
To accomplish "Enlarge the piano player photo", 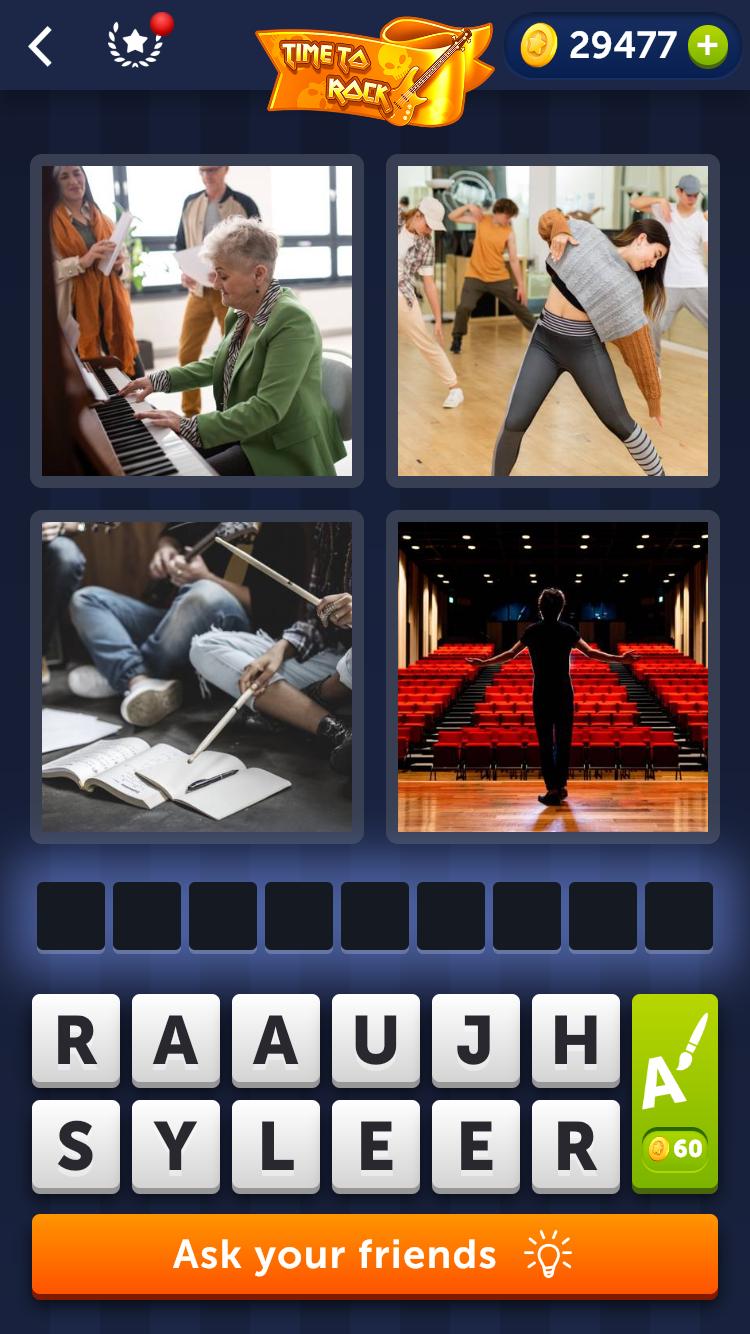I will pyautogui.click(x=197, y=321).
